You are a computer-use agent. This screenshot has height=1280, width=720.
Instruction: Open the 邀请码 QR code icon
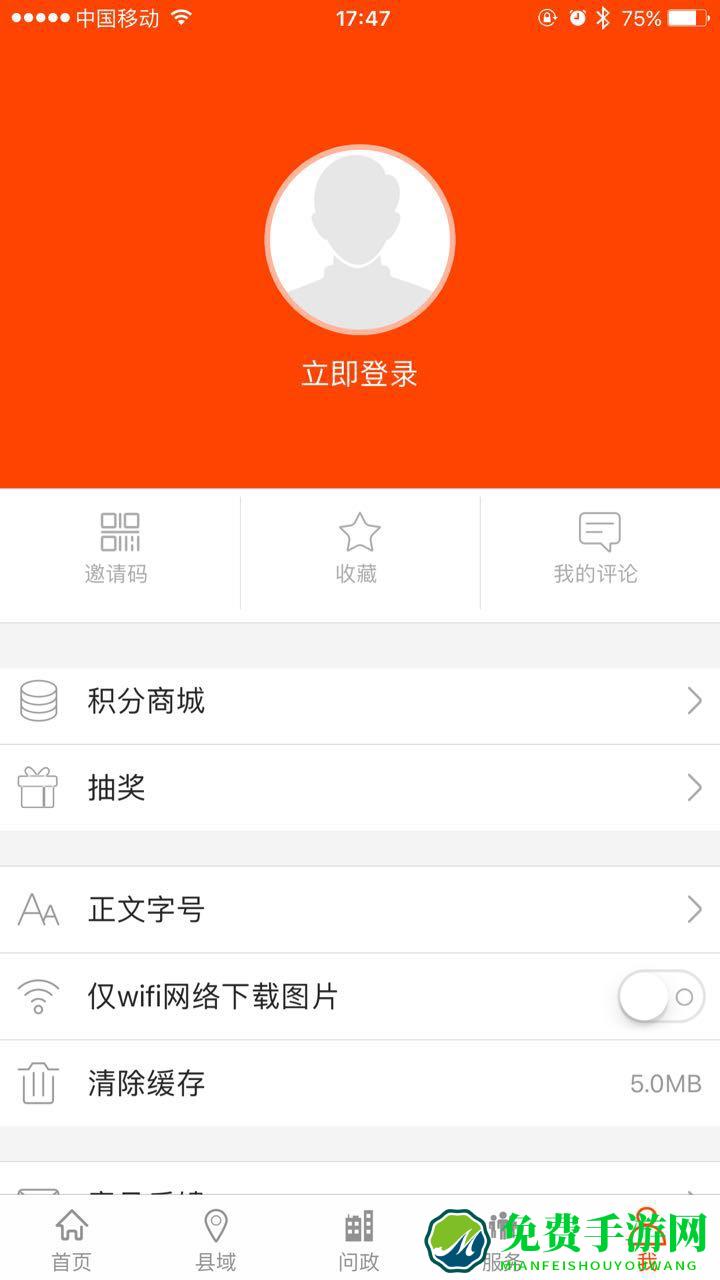118,530
